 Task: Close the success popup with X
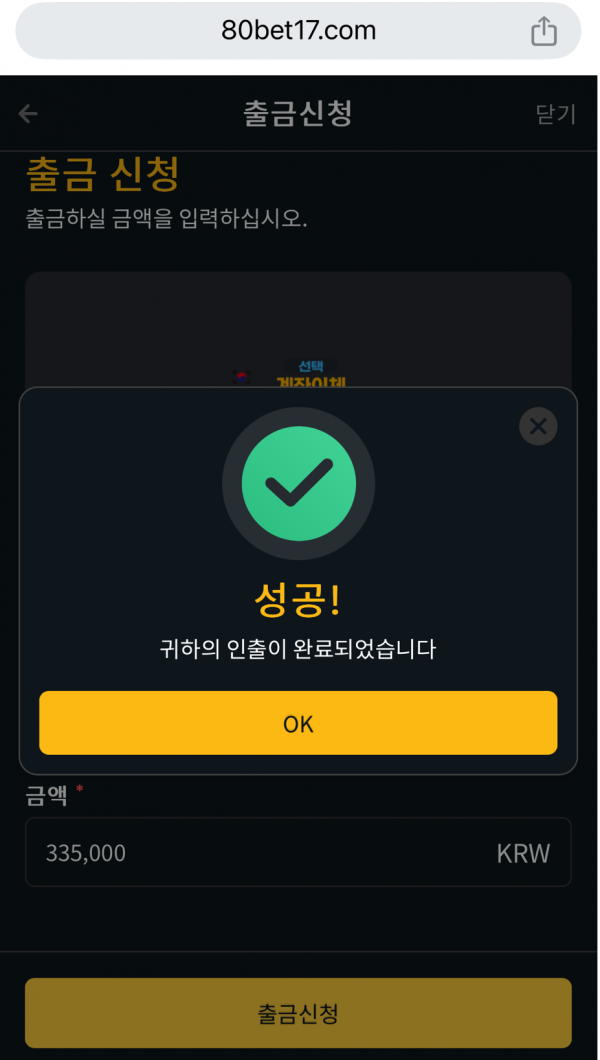538,427
